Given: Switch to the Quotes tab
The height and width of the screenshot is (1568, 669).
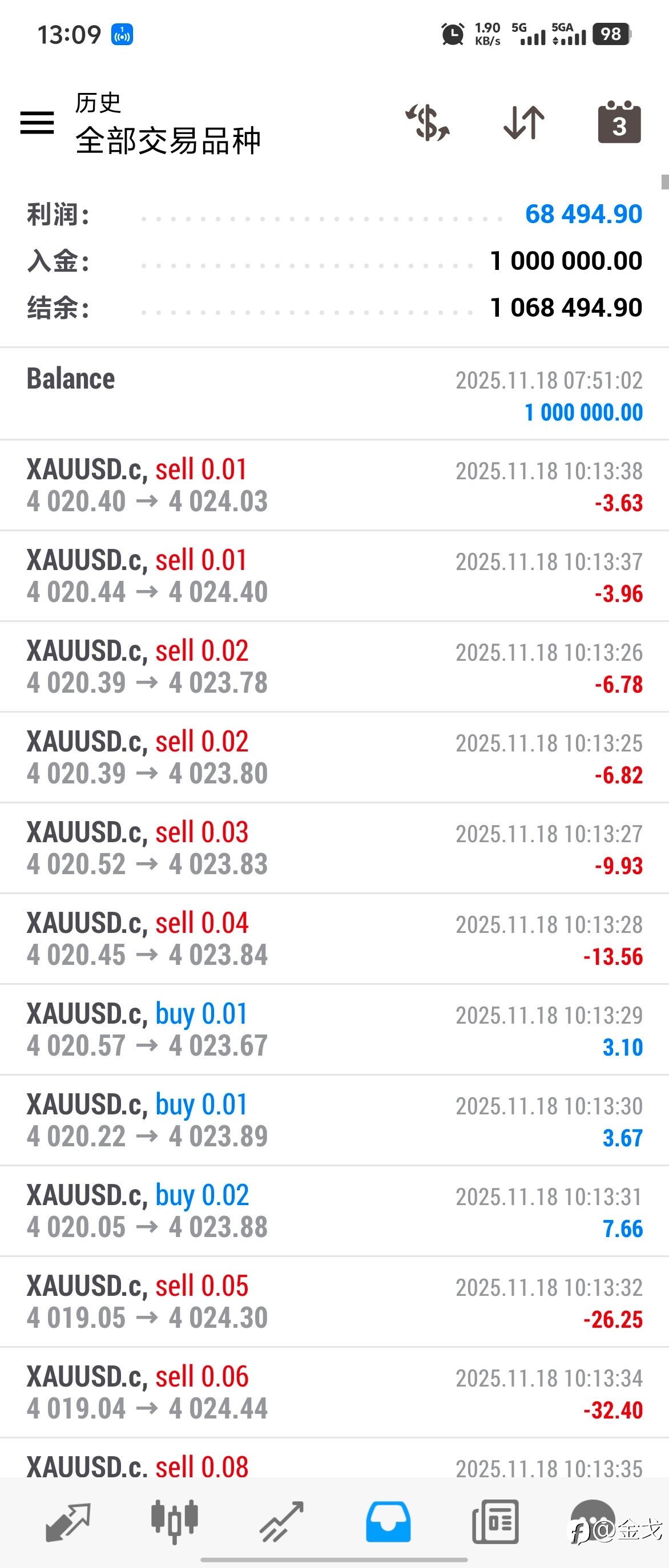Looking at the screenshot, I should pos(68,1522).
